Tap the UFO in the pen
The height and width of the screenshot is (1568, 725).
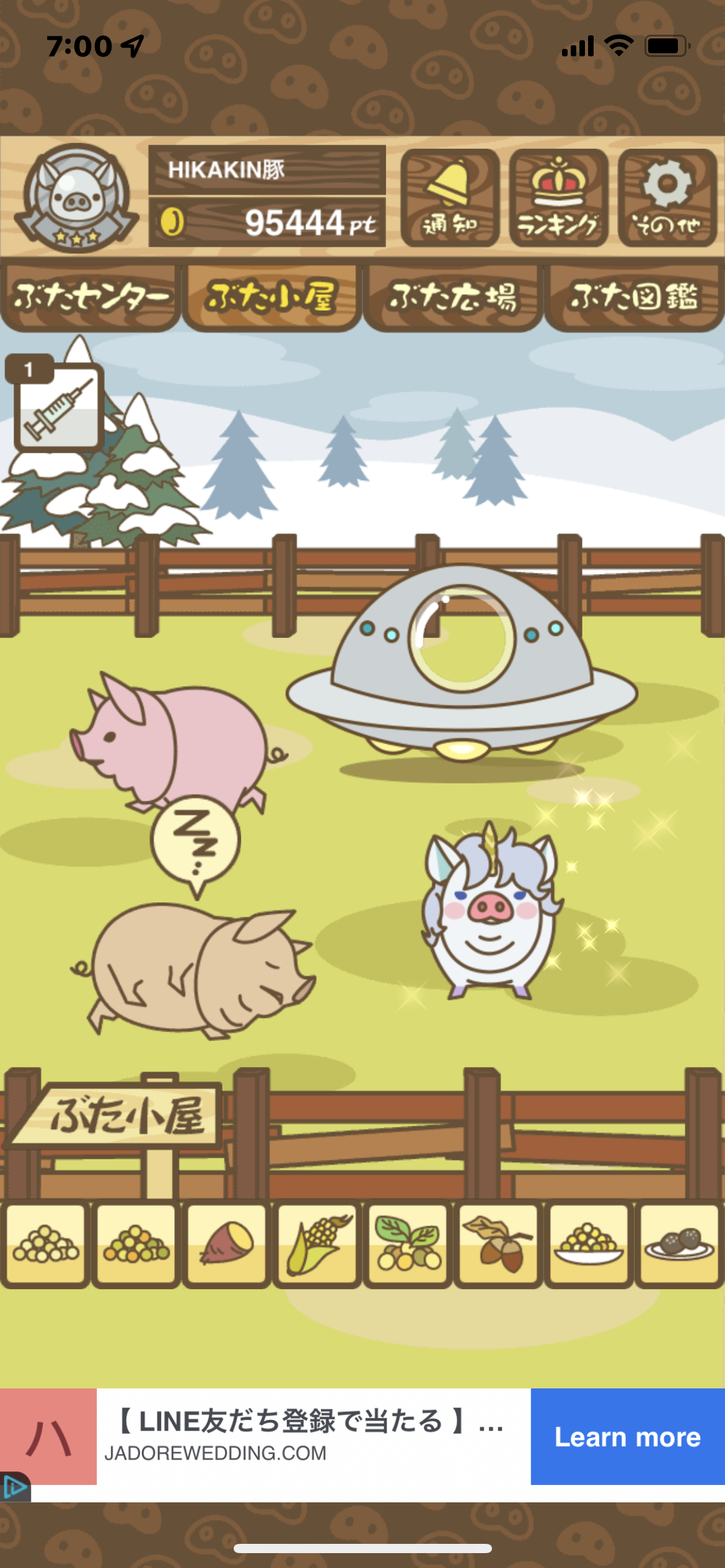(x=462, y=663)
